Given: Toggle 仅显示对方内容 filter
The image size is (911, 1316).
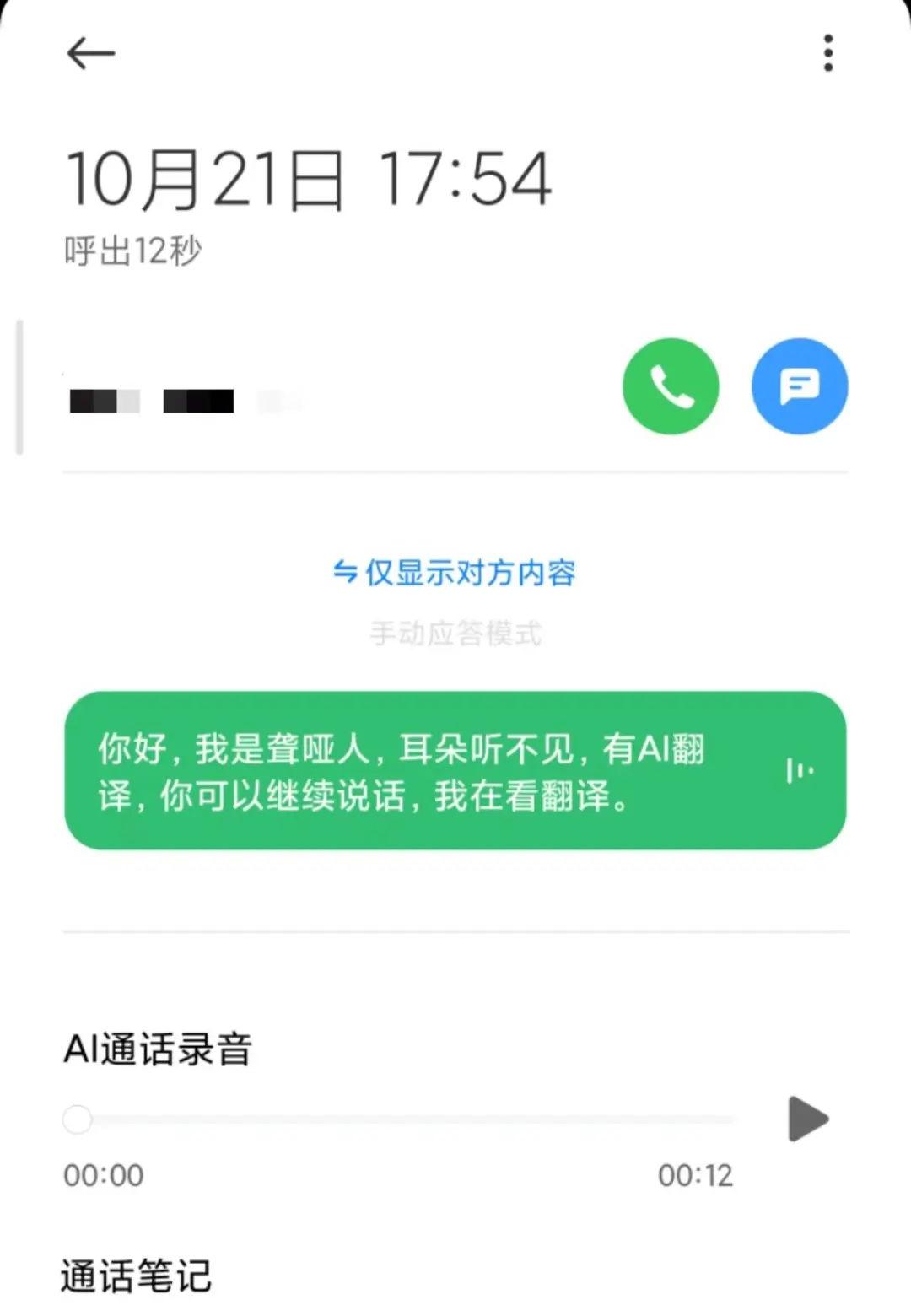Looking at the screenshot, I should pos(455,573).
